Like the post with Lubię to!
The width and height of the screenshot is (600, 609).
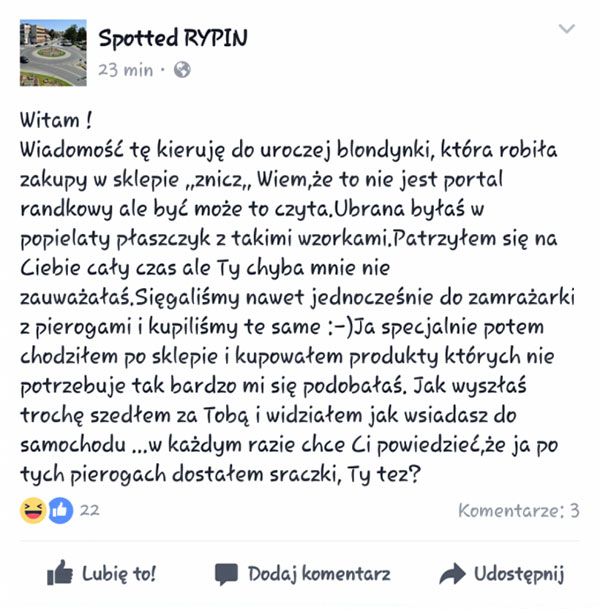[101, 573]
